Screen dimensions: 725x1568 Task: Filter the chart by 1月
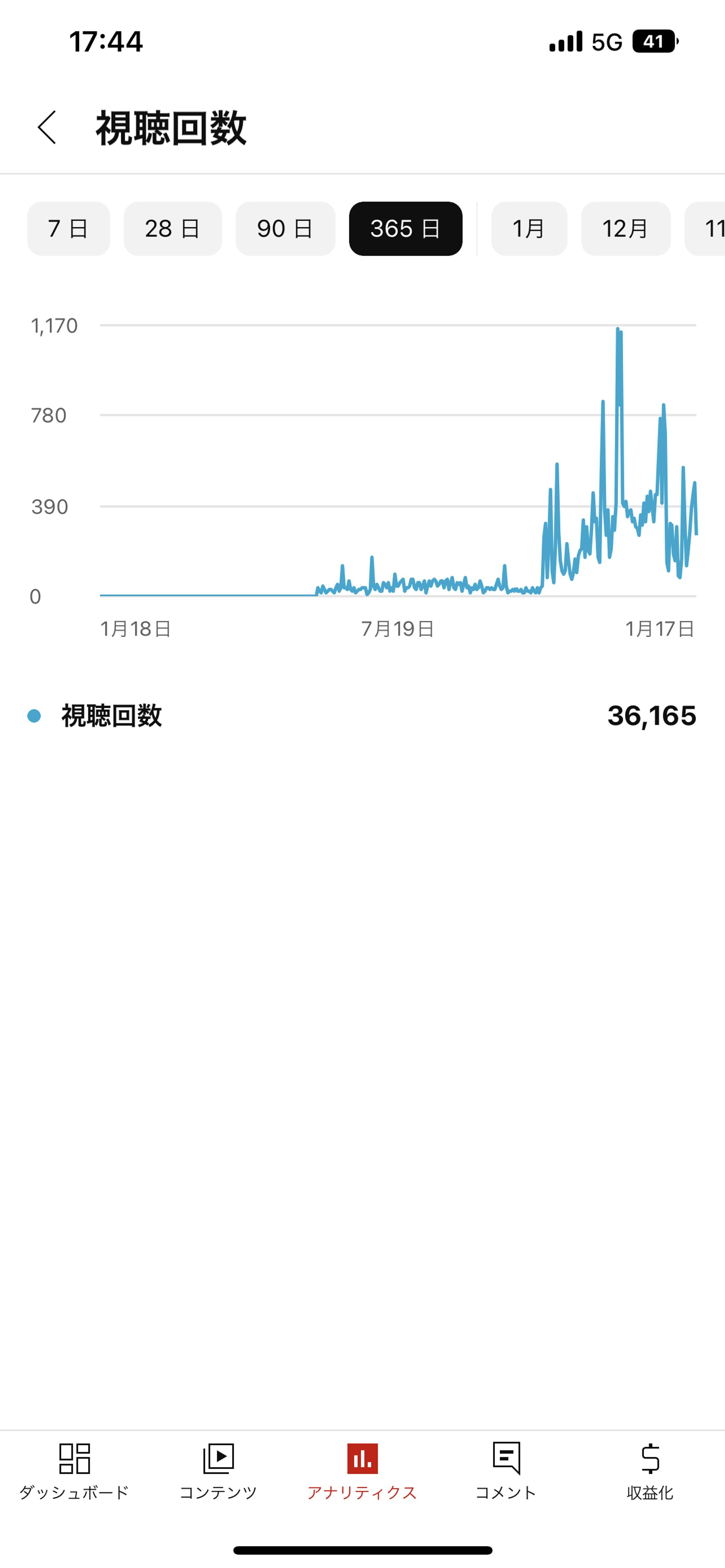529,229
